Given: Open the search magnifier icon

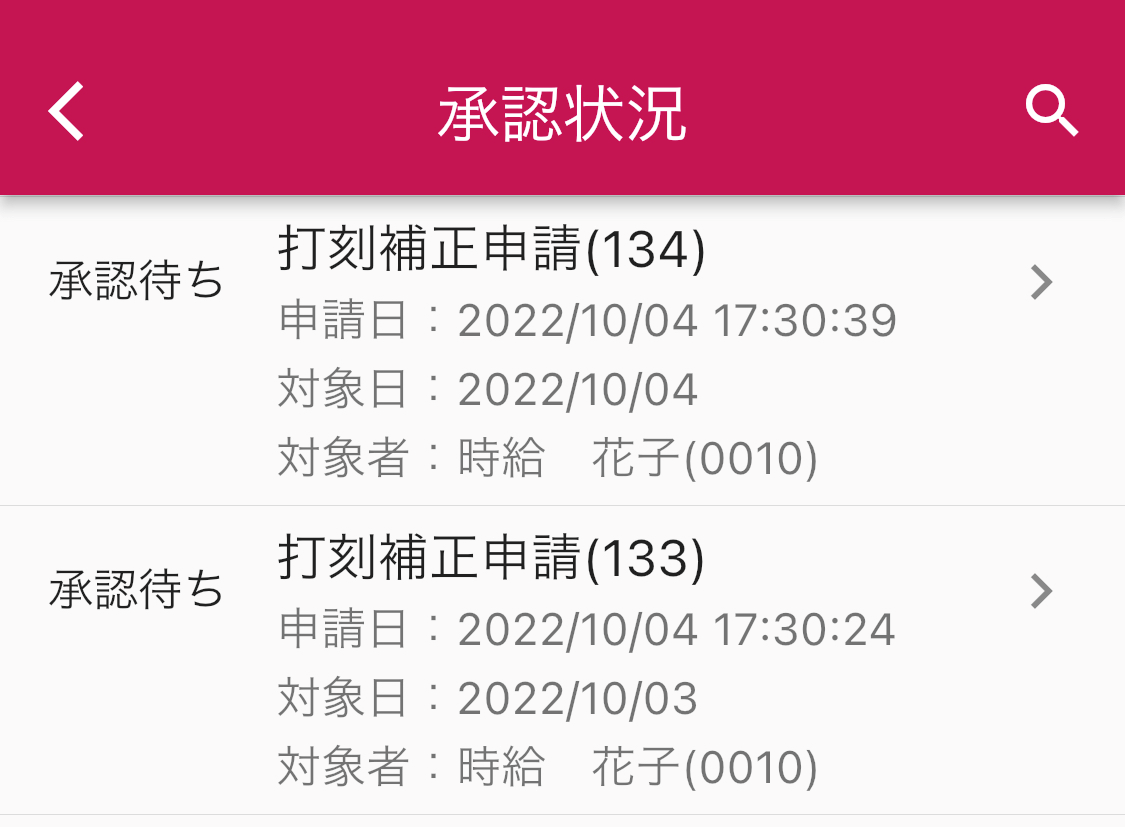Looking at the screenshot, I should [x=1051, y=111].
